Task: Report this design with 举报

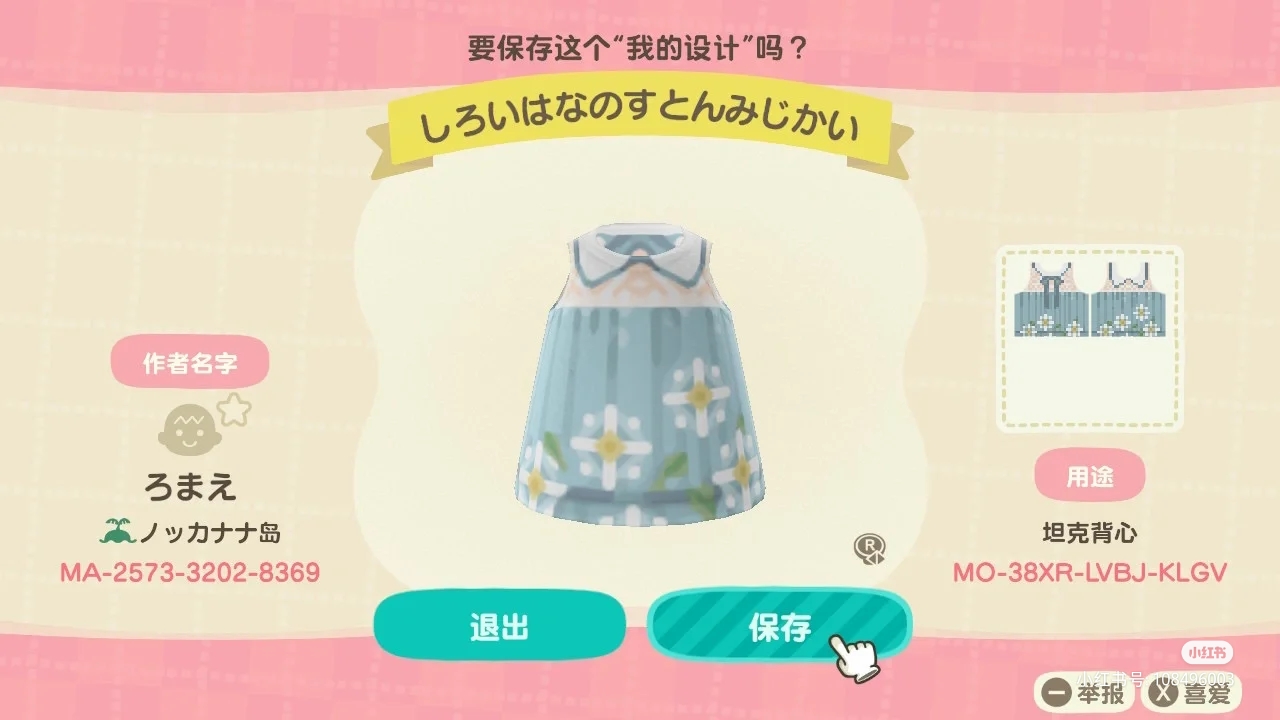Action: click(1084, 691)
